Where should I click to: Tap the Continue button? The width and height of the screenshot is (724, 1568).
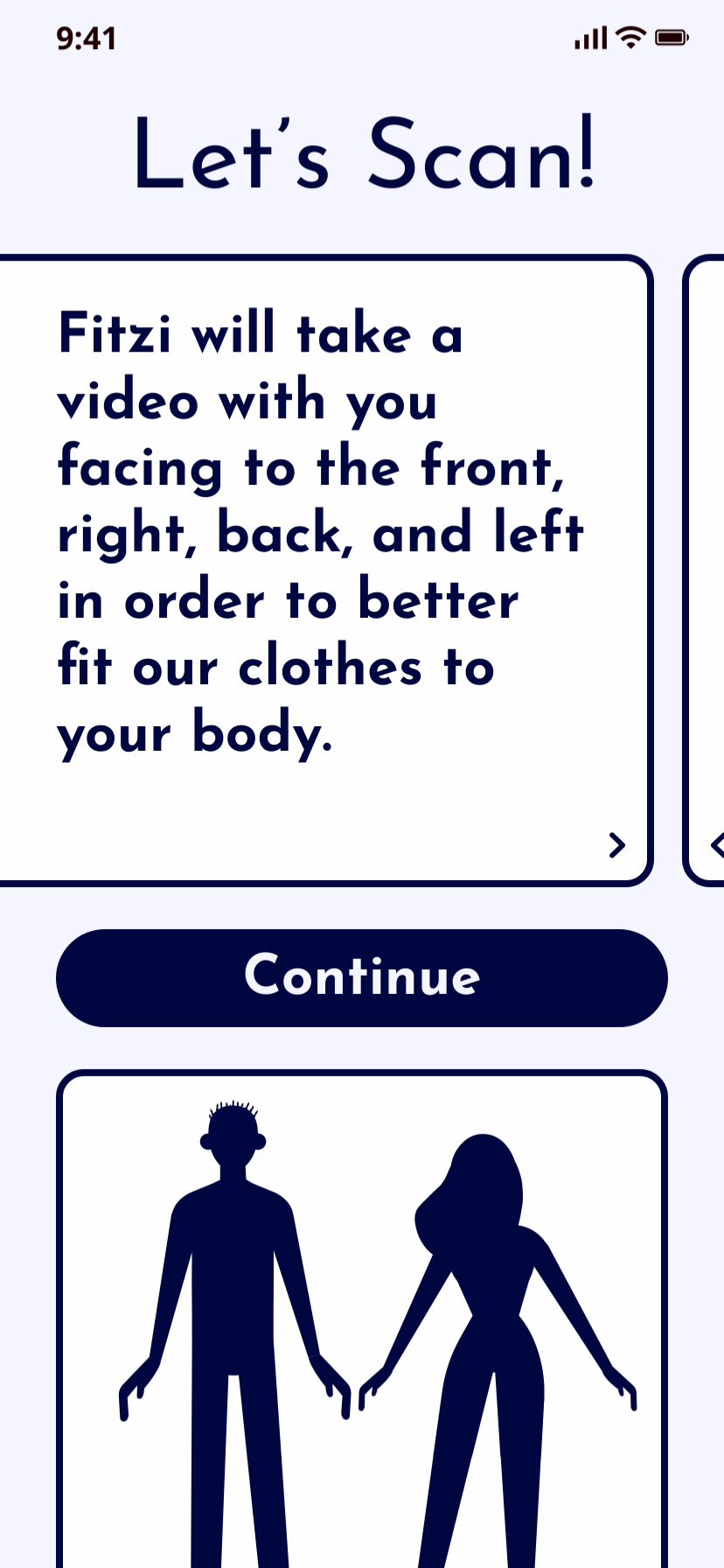coord(361,977)
